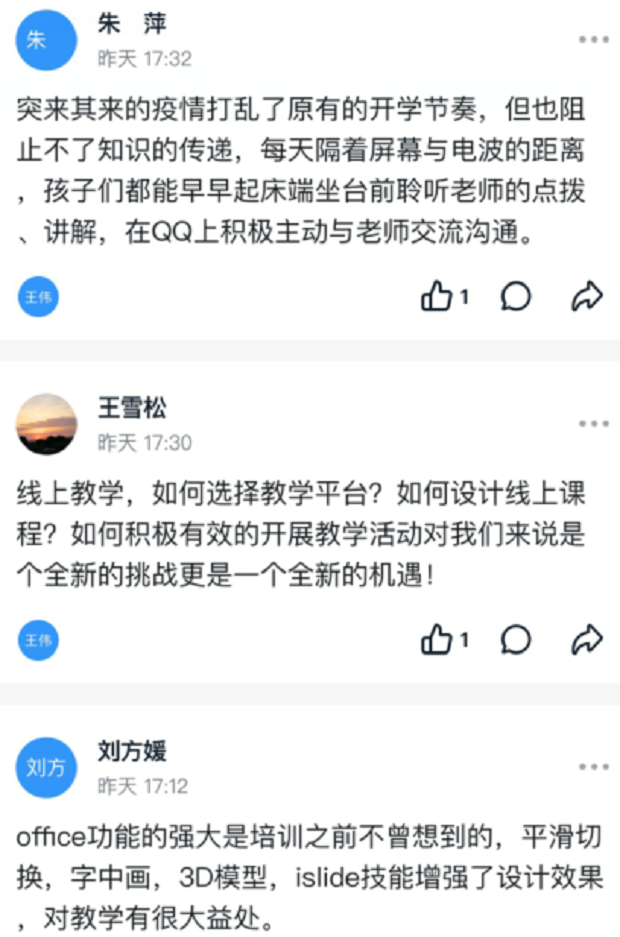View 王雪松's profile photo
This screenshot has height=937, width=620.
47,424
